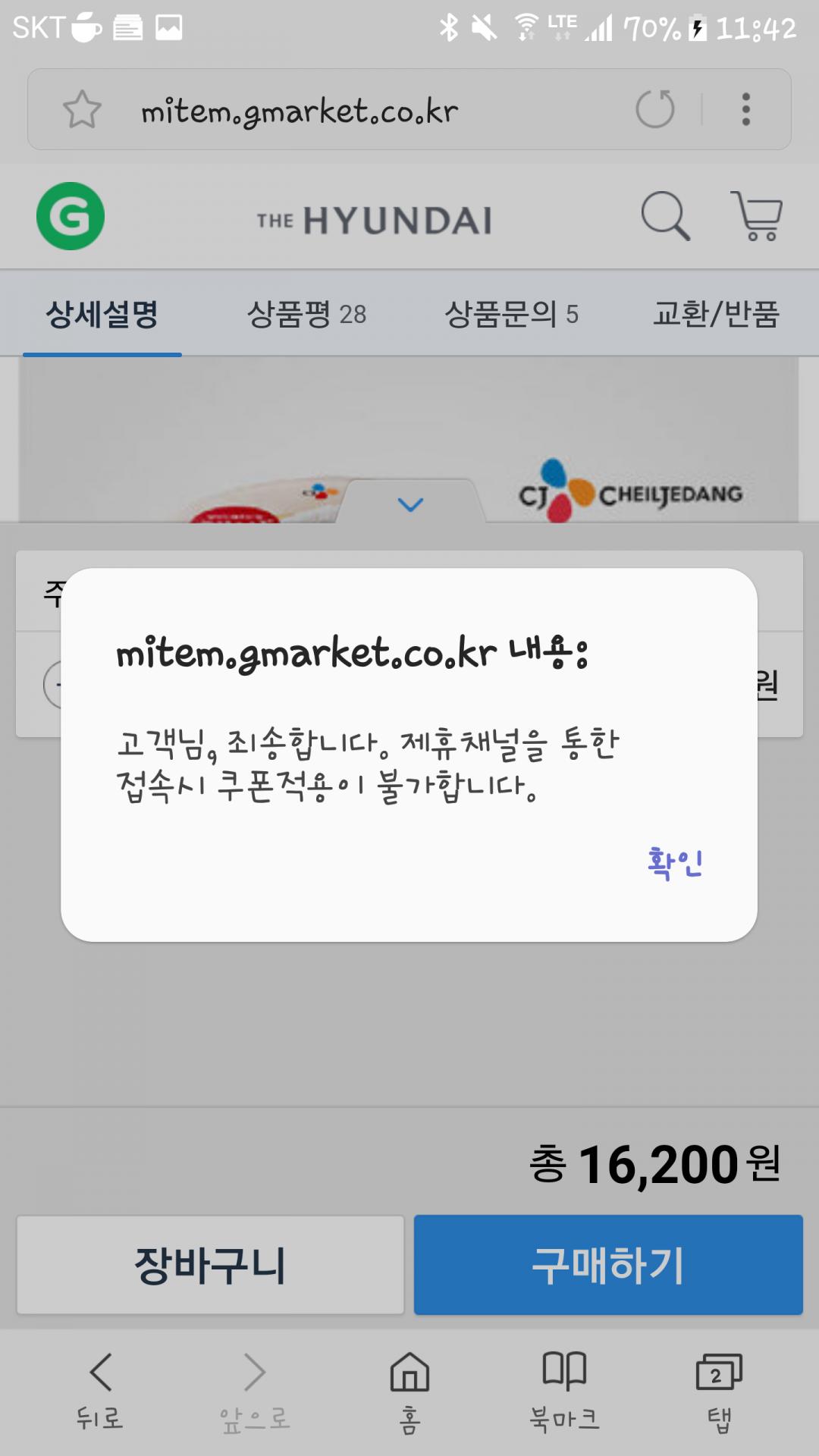Bookmark this page with the star icon

click(82, 109)
